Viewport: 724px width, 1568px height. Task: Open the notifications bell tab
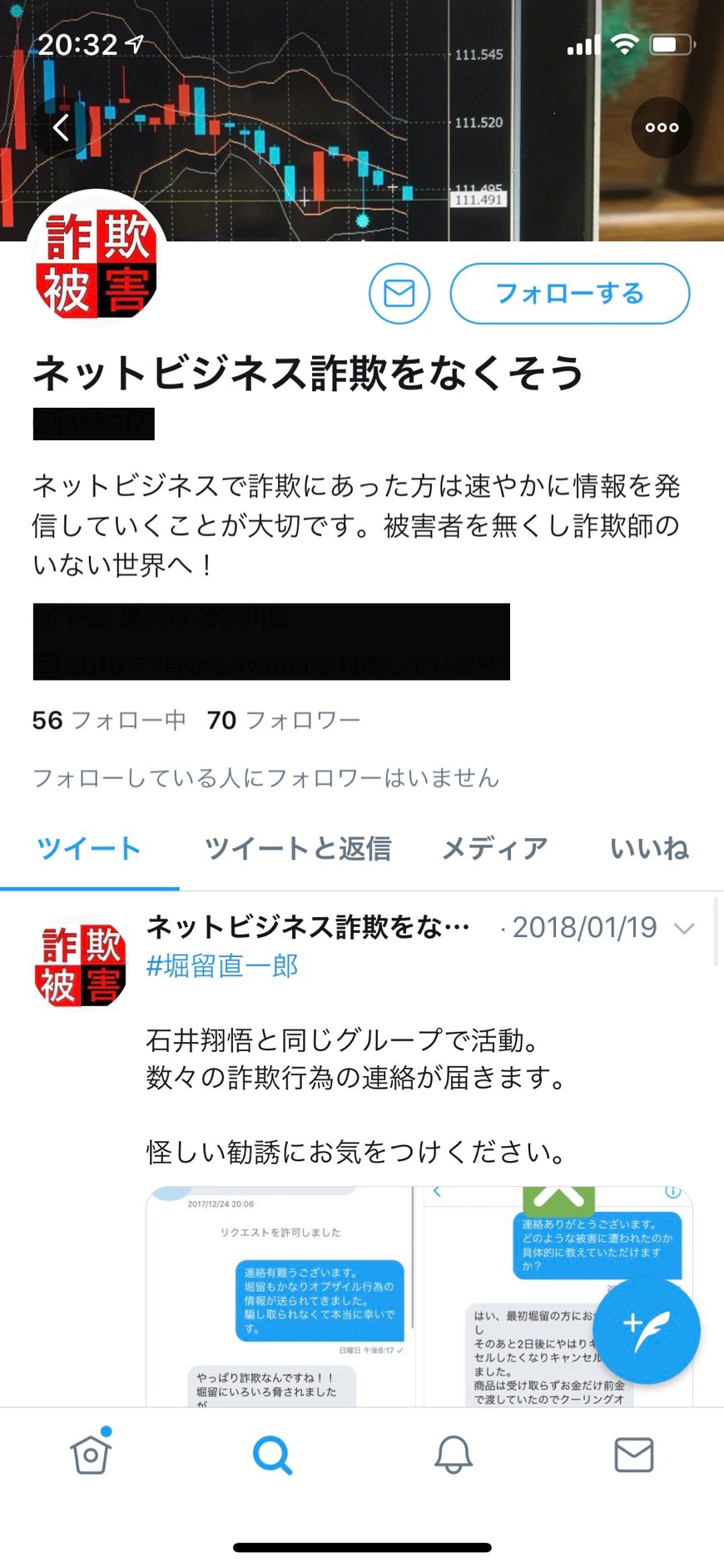[x=454, y=1455]
